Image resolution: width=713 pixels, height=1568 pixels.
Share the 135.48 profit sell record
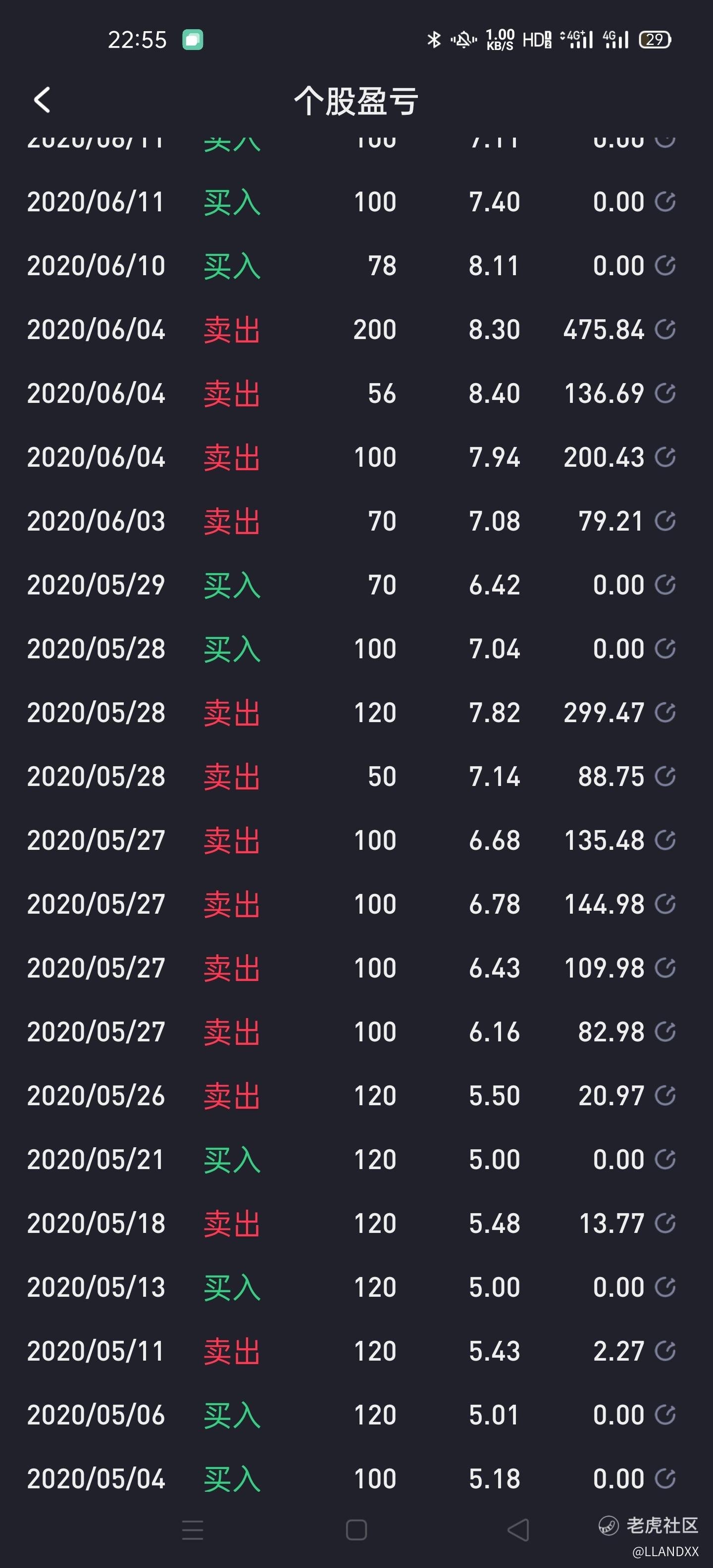coord(665,840)
